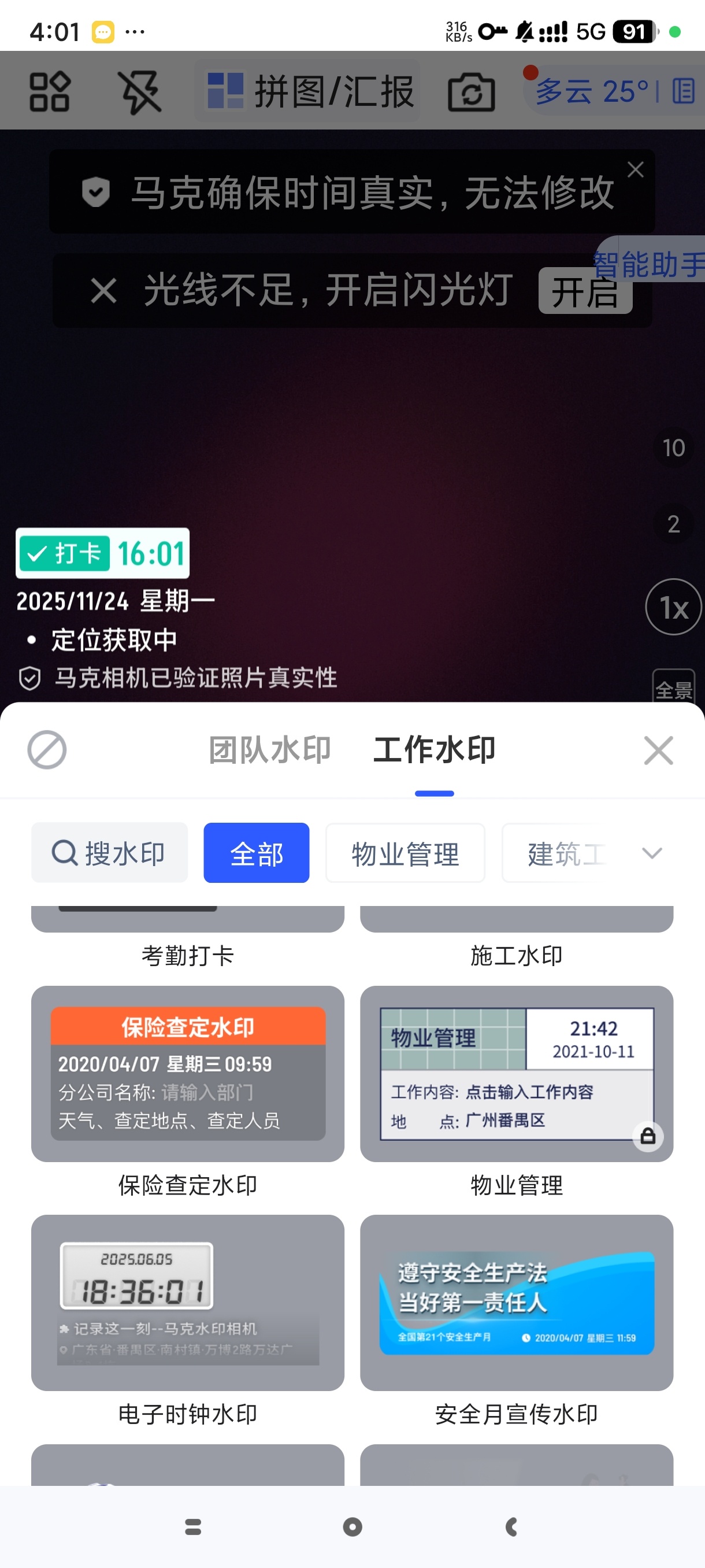Viewport: 705px width, 1568px height.
Task: Toggle the flash icon in toolbar
Action: (x=139, y=92)
